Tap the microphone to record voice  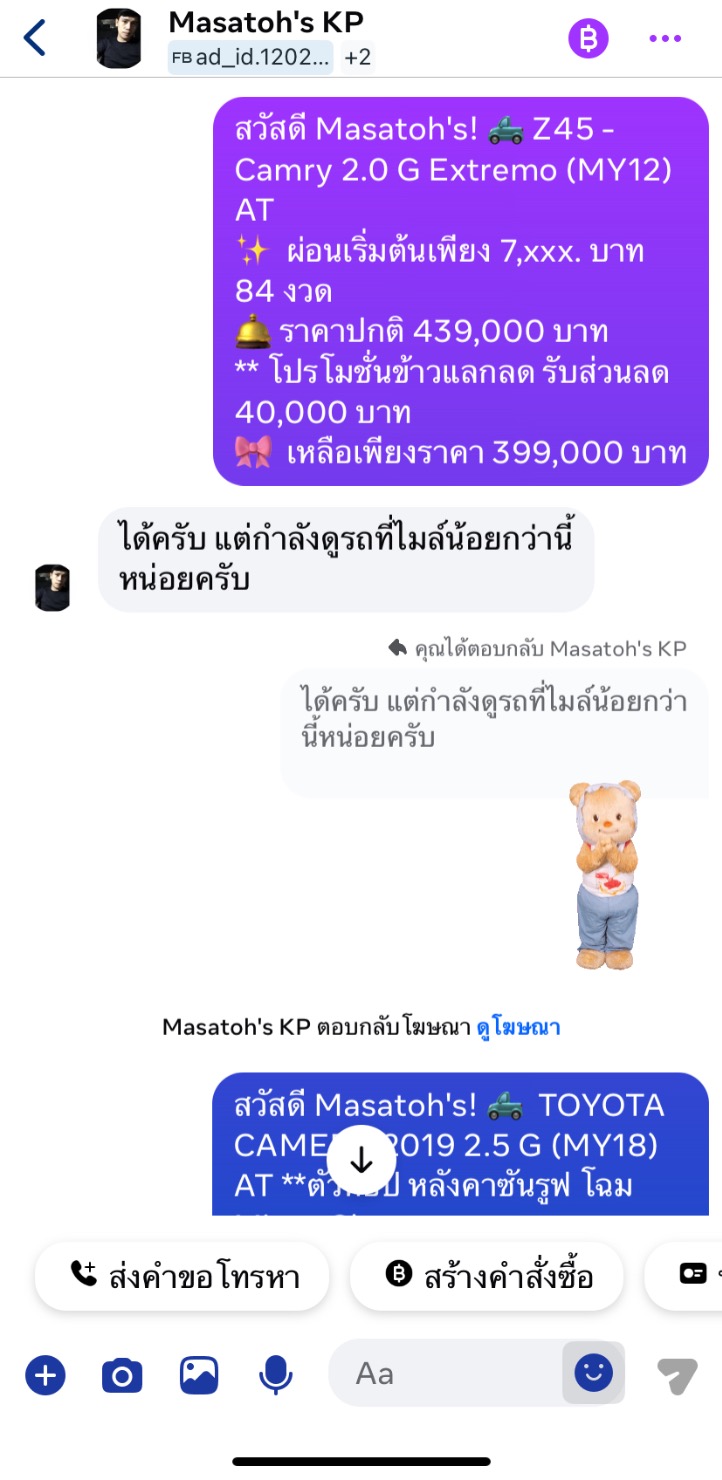(275, 1375)
